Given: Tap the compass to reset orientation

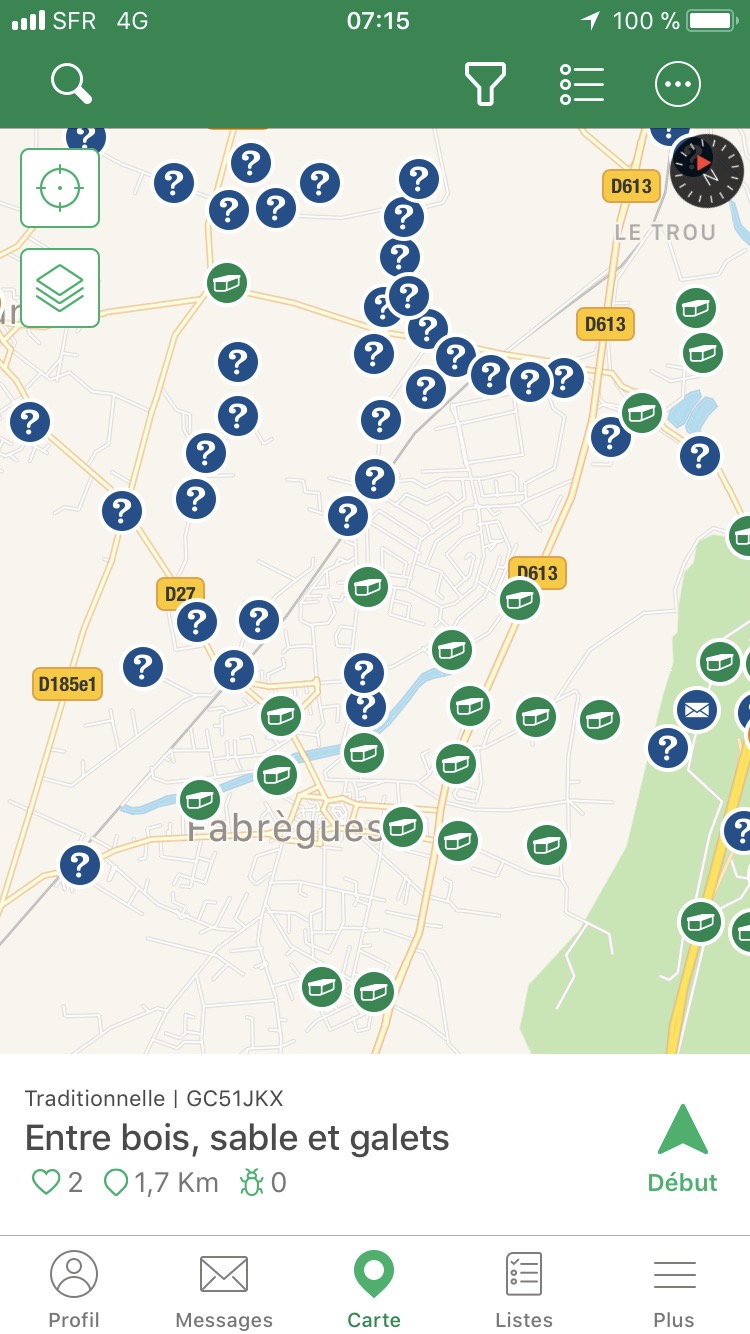Looking at the screenshot, I should pos(707,171).
